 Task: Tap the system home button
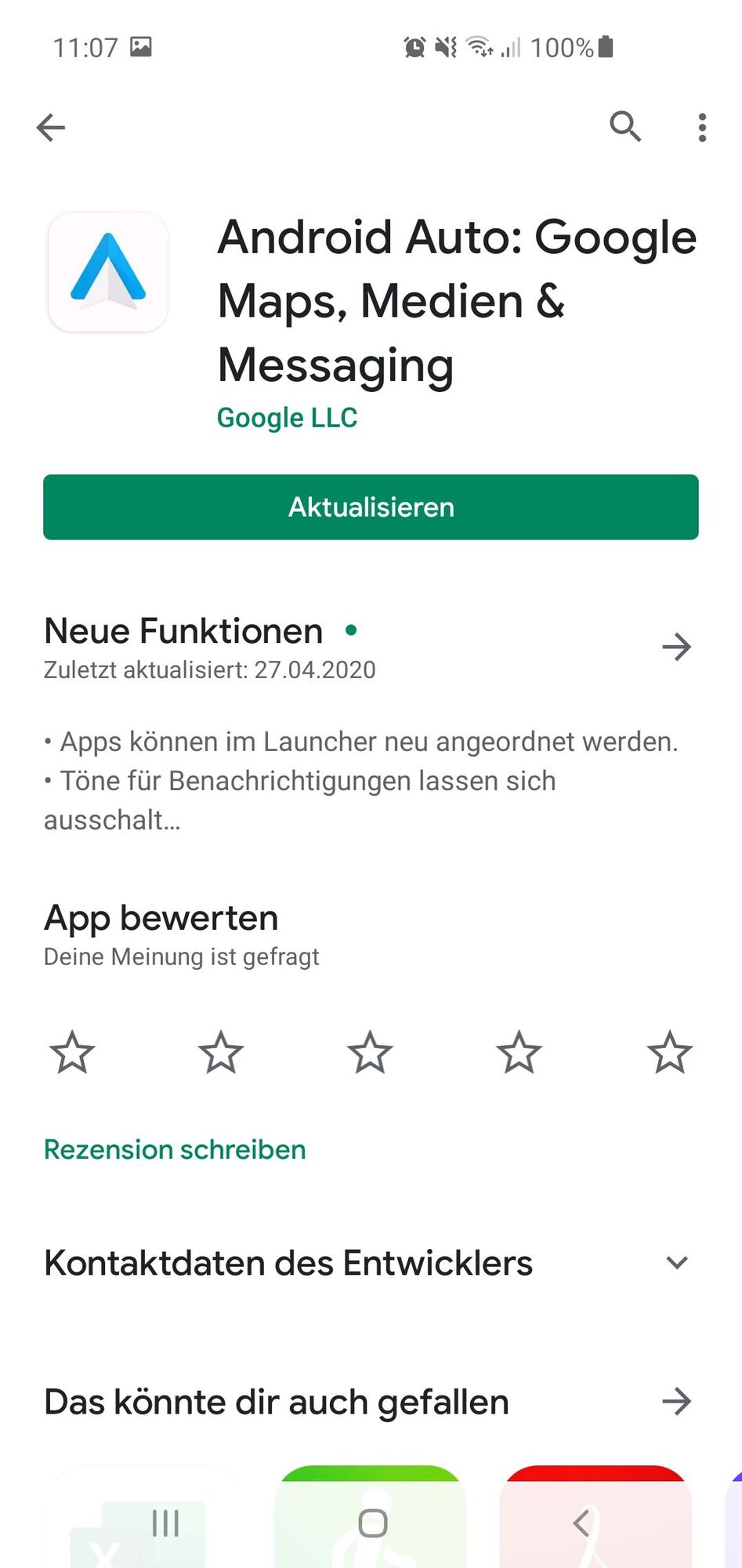(x=372, y=1523)
